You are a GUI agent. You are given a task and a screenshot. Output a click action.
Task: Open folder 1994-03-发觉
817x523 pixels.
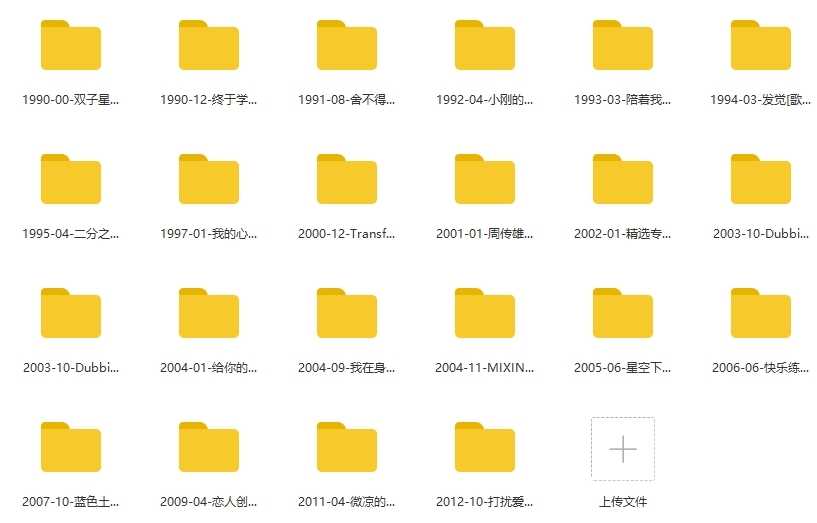[760, 46]
